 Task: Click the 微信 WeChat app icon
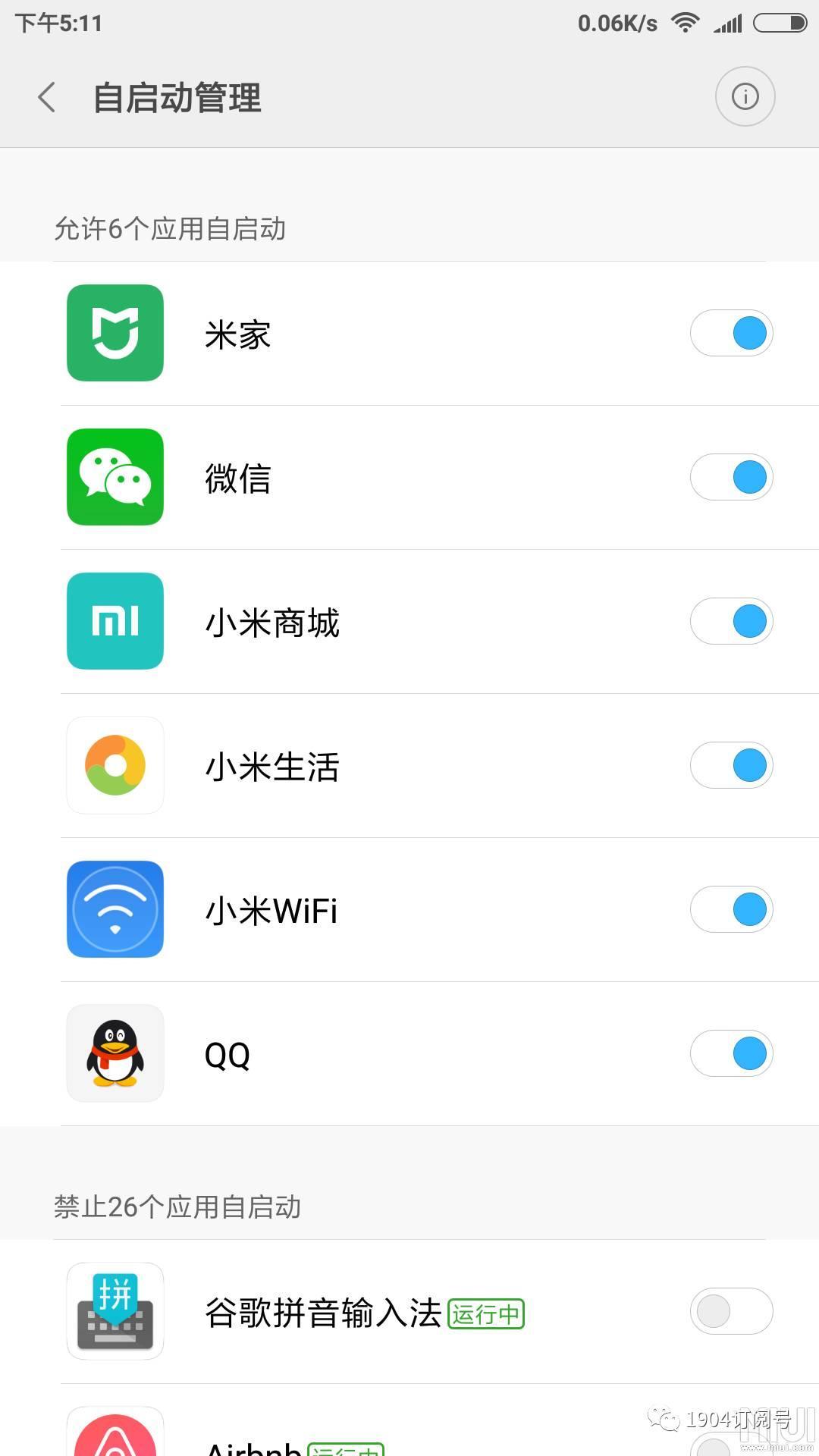pos(115,477)
